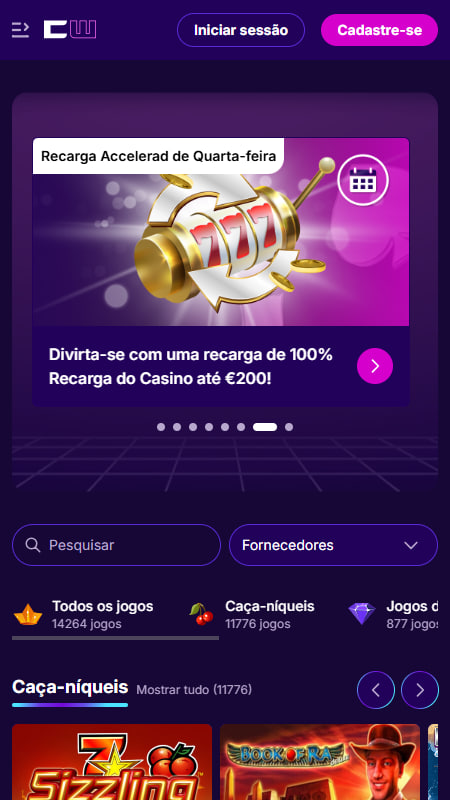The height and width of the screenshot is (800, 450).
Task: Tap Iniciar sessão to log in
Action: click(x=241, y=30)
